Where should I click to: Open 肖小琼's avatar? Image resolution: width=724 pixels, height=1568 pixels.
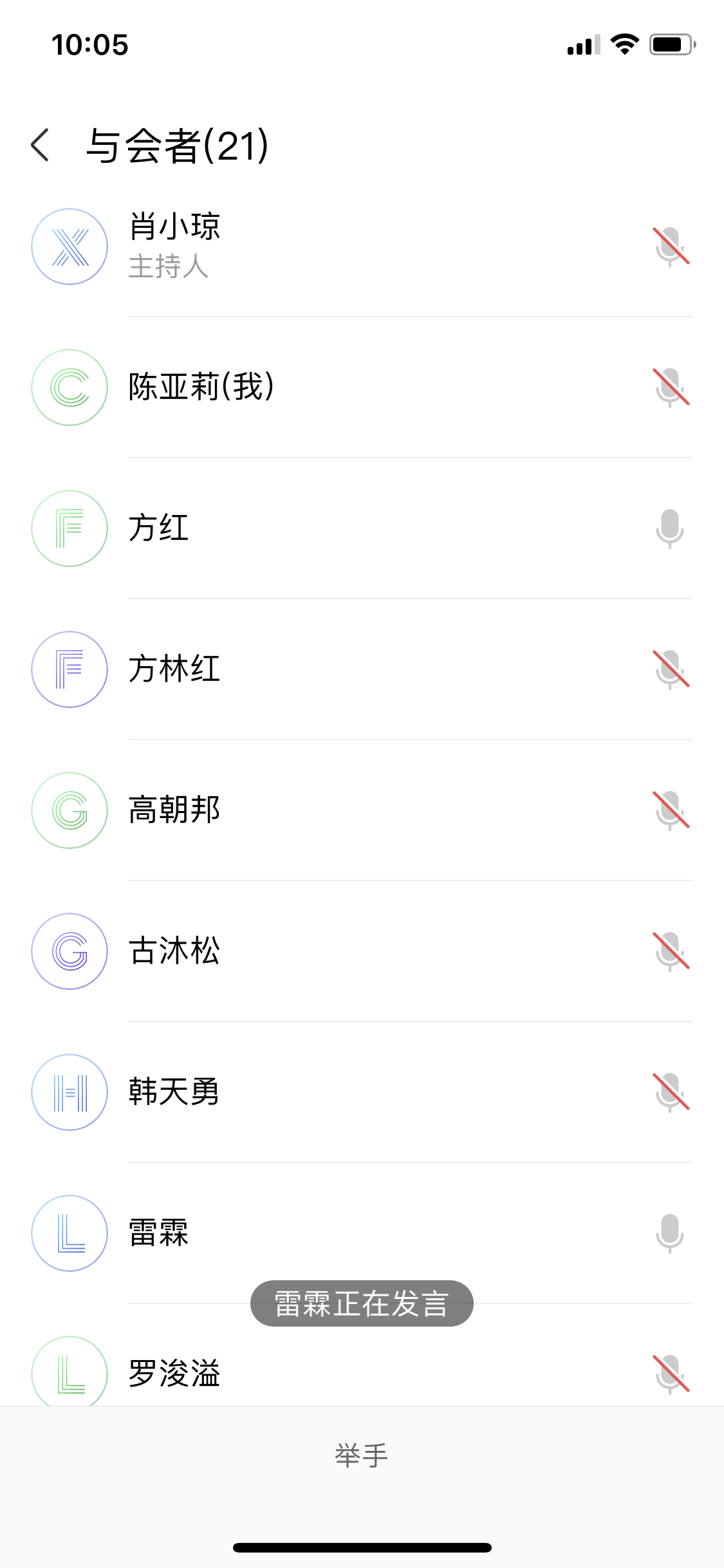[x=70, y=245]
